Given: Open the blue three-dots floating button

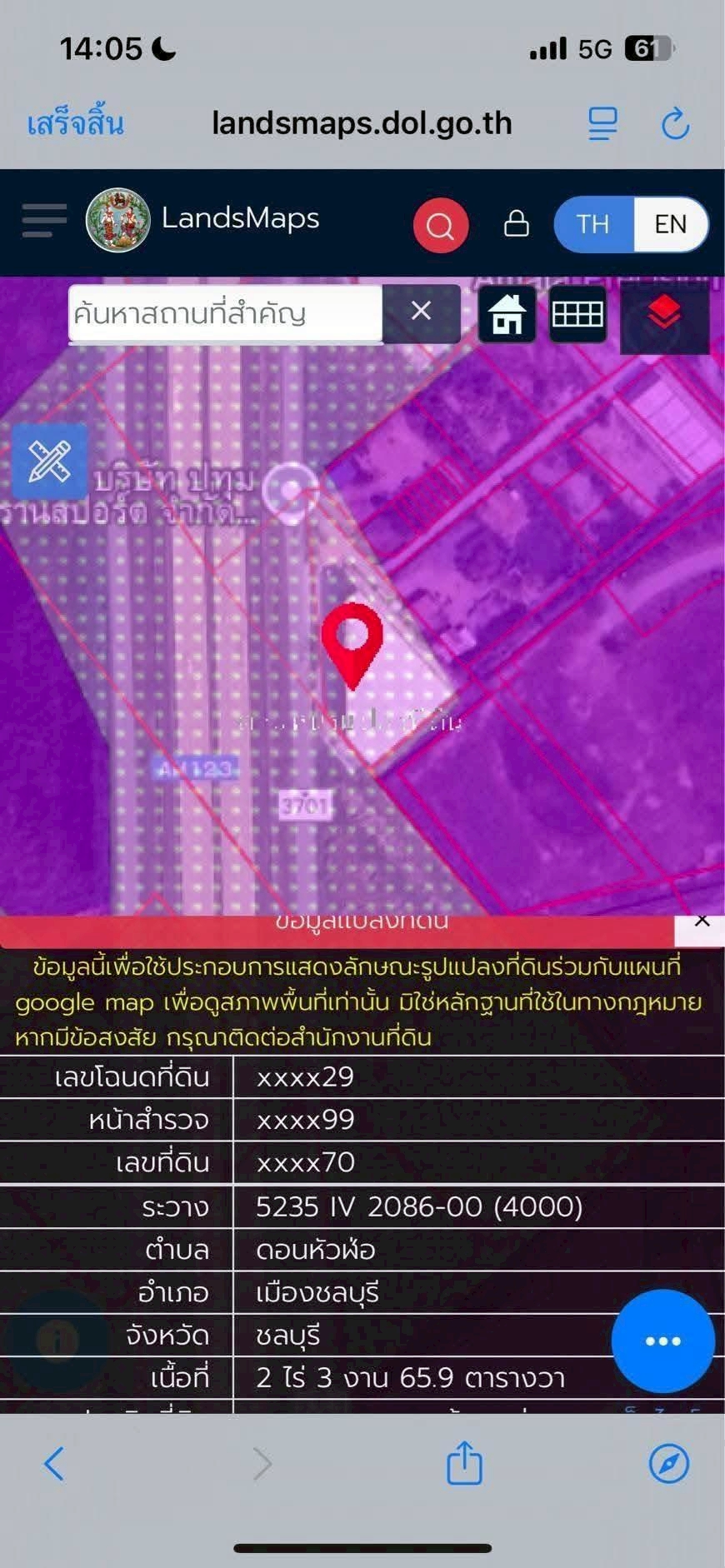Looking at the screenshot, I should tap(662, 1341).
